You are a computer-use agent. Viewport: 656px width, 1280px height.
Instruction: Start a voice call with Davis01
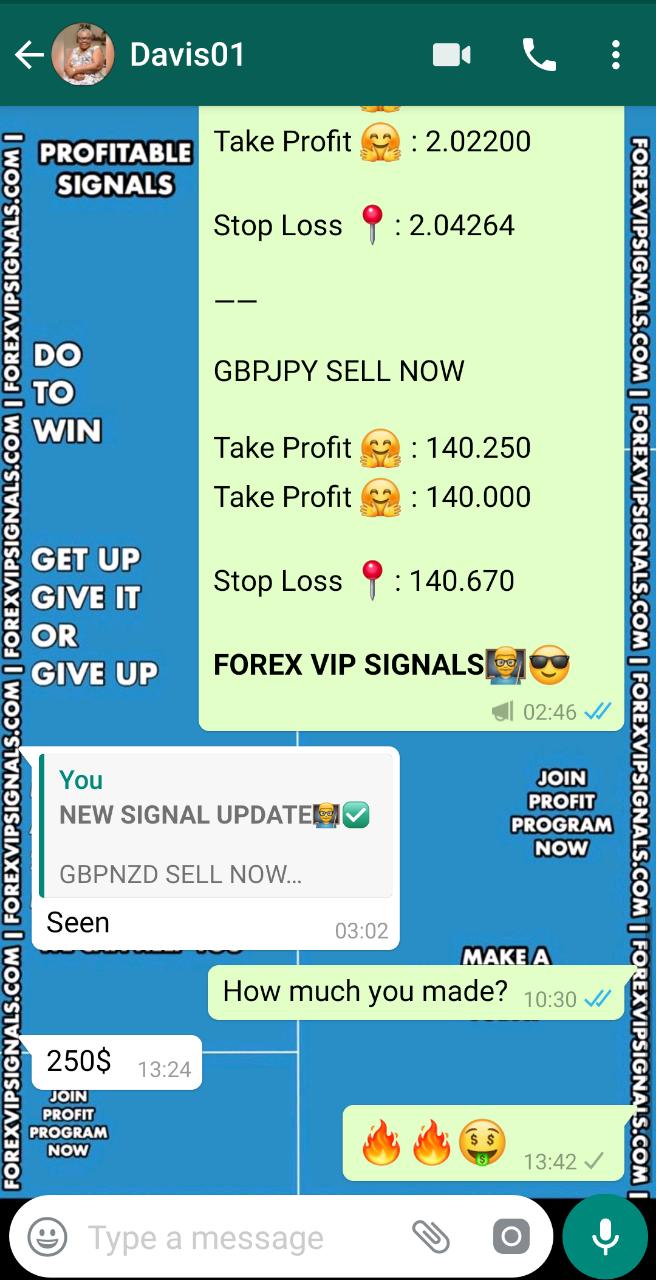539,55
